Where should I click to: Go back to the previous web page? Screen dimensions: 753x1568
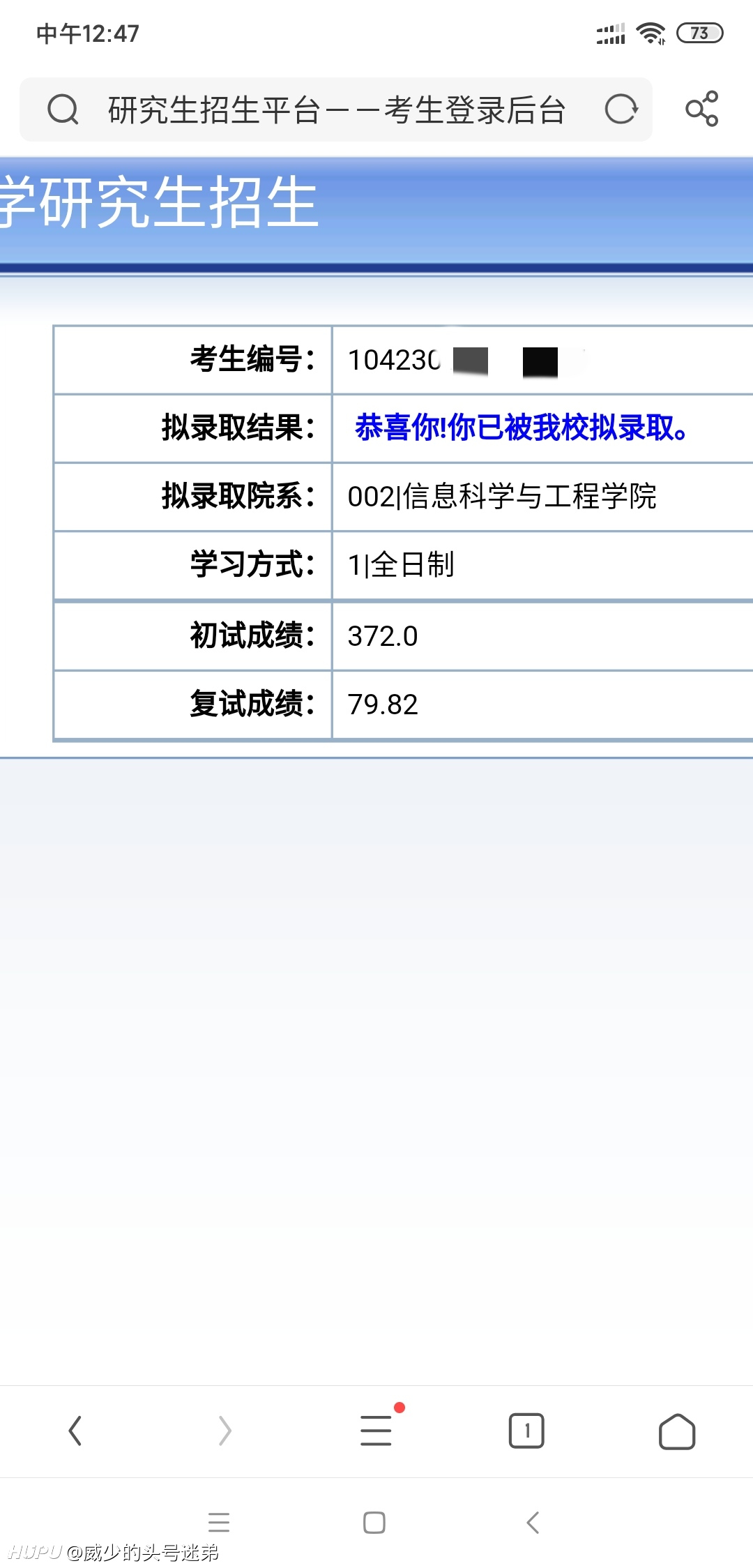tap(75, 1431)
